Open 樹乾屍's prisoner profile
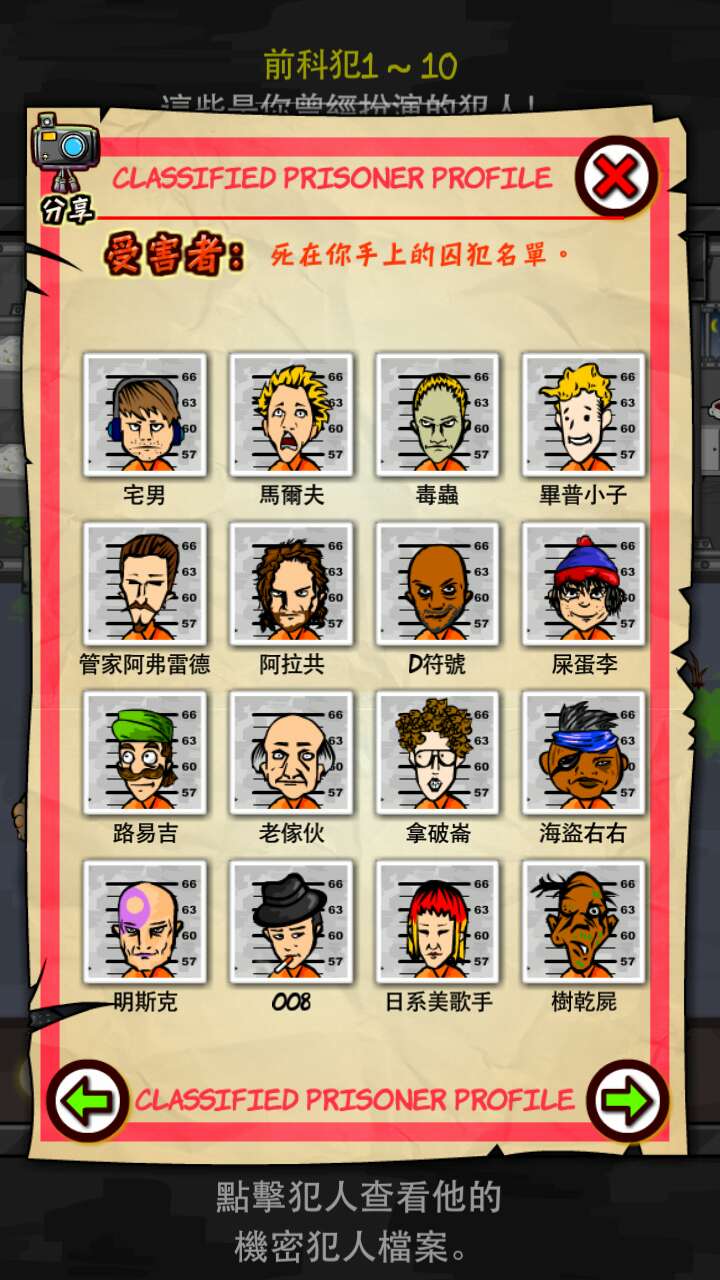This screenshot has width=720, height=1280. point(584,922)
